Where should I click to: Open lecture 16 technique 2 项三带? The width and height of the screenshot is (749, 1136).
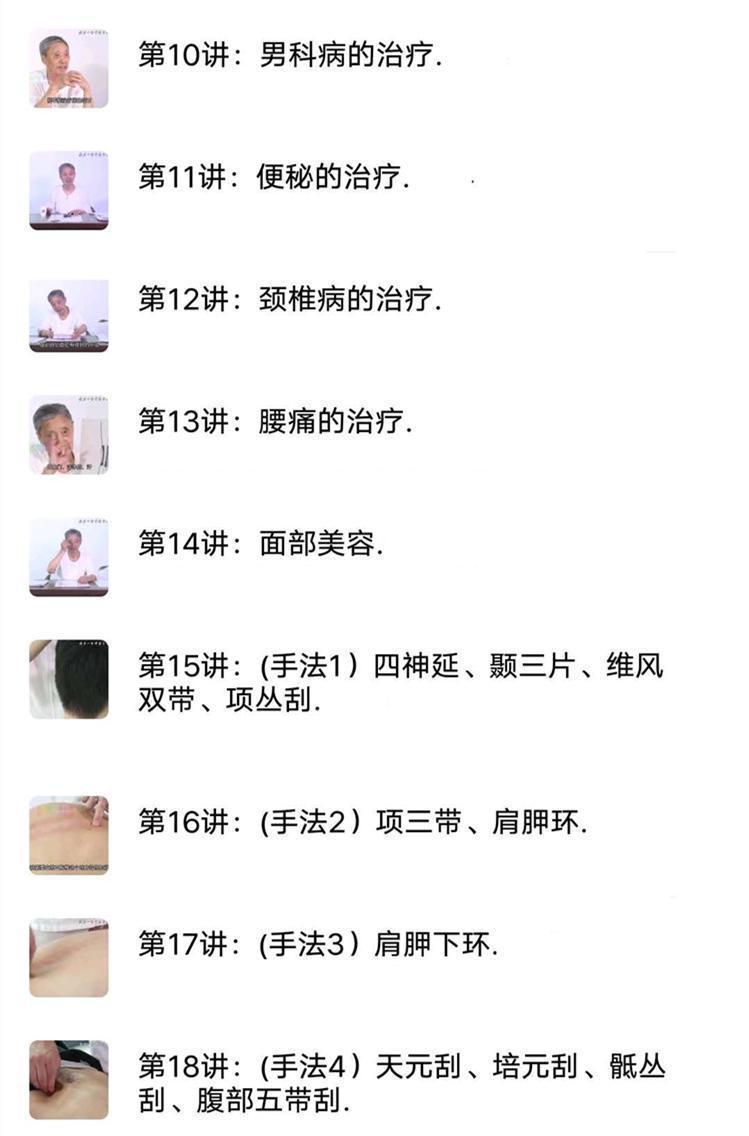[362, 823]
